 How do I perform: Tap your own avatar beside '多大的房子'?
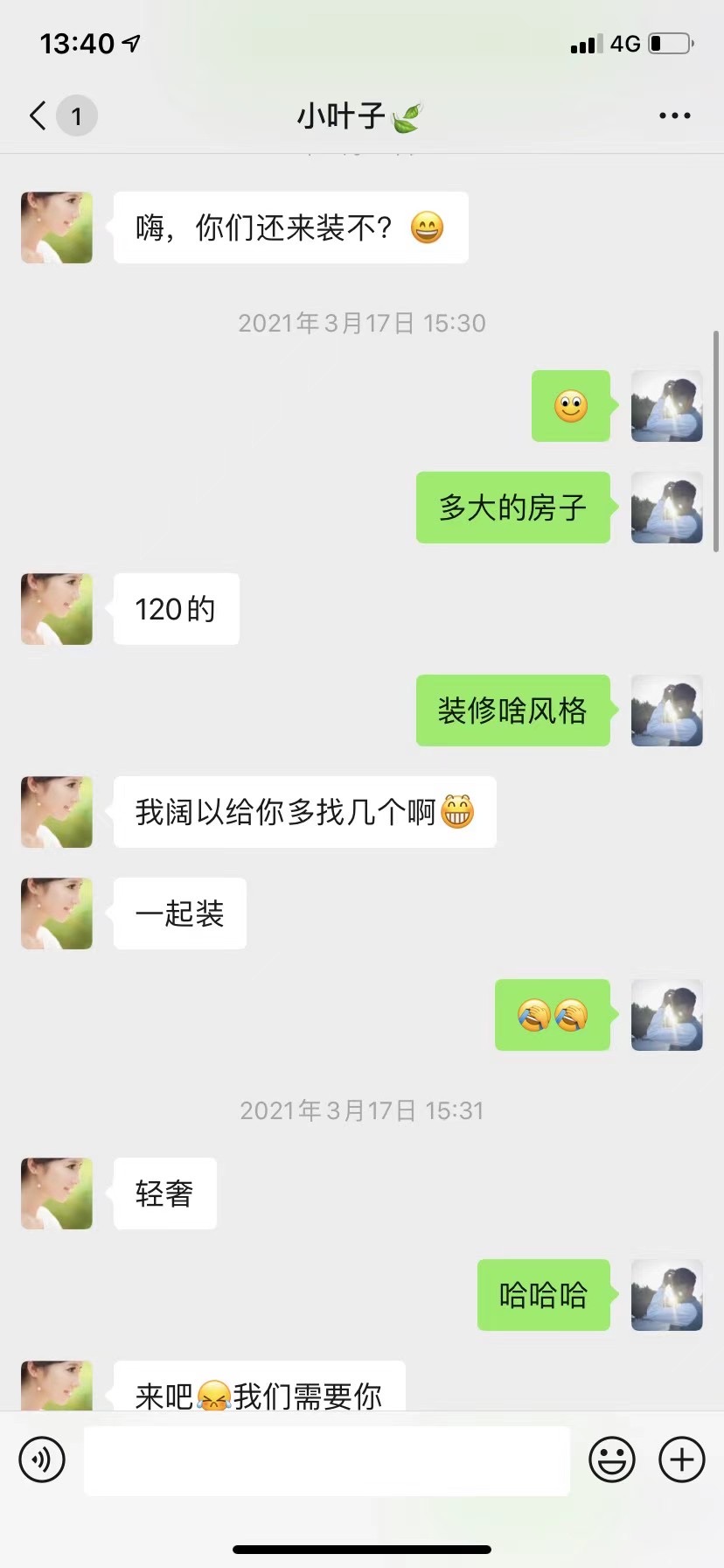click(x=666, y=507)
